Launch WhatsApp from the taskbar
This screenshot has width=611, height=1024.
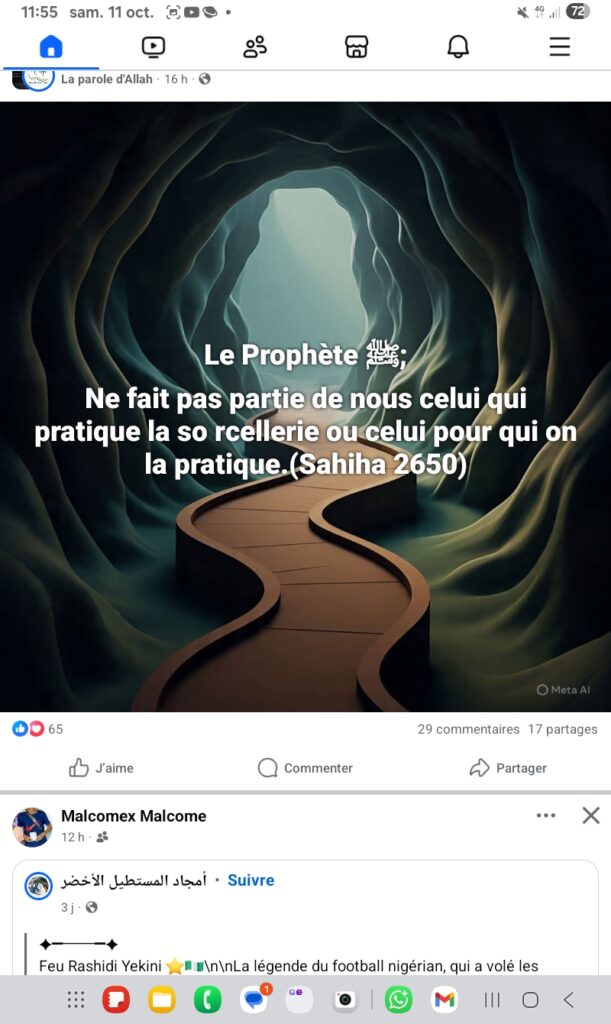tap(398, 999)
